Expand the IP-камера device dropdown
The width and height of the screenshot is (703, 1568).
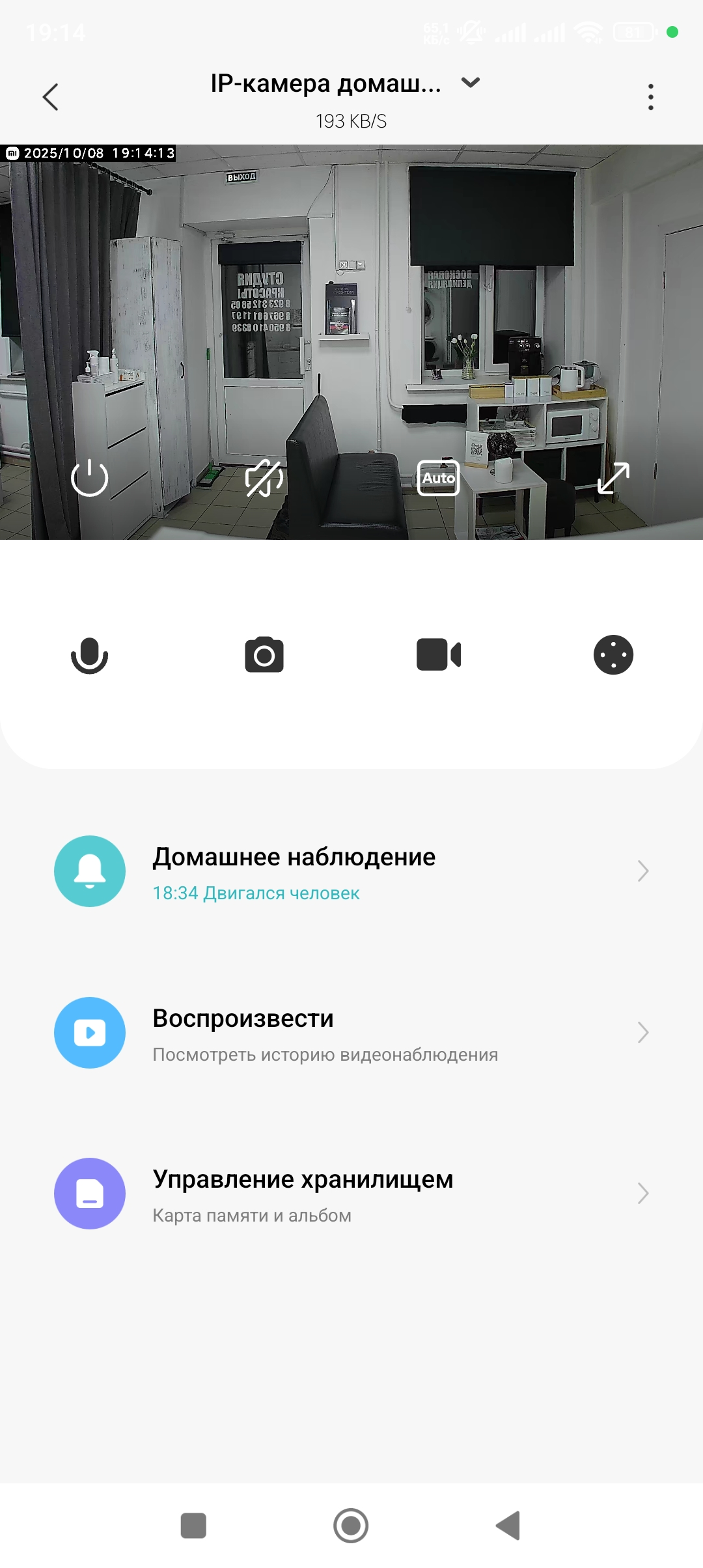(470, 83)
